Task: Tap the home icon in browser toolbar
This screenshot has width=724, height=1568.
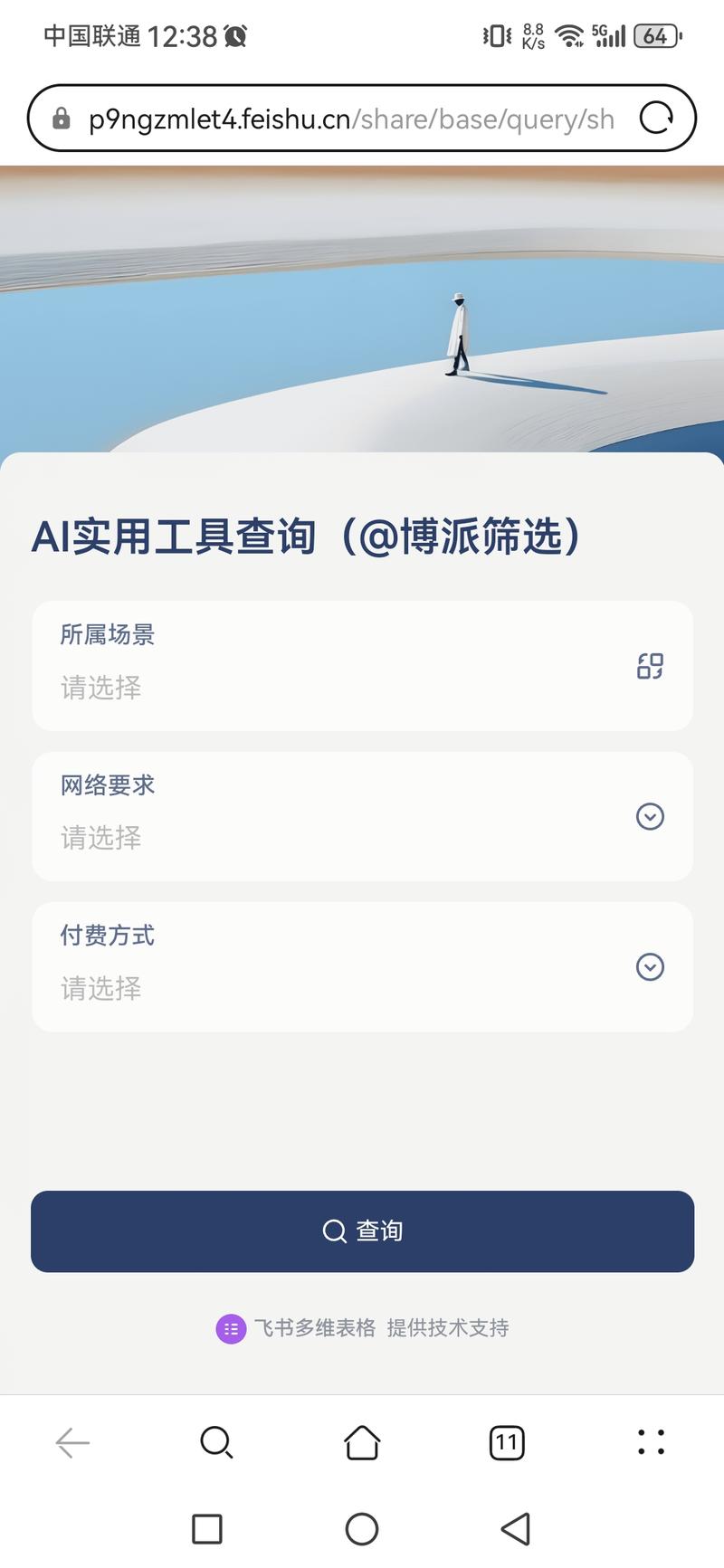Action: tap(362, 1441)
